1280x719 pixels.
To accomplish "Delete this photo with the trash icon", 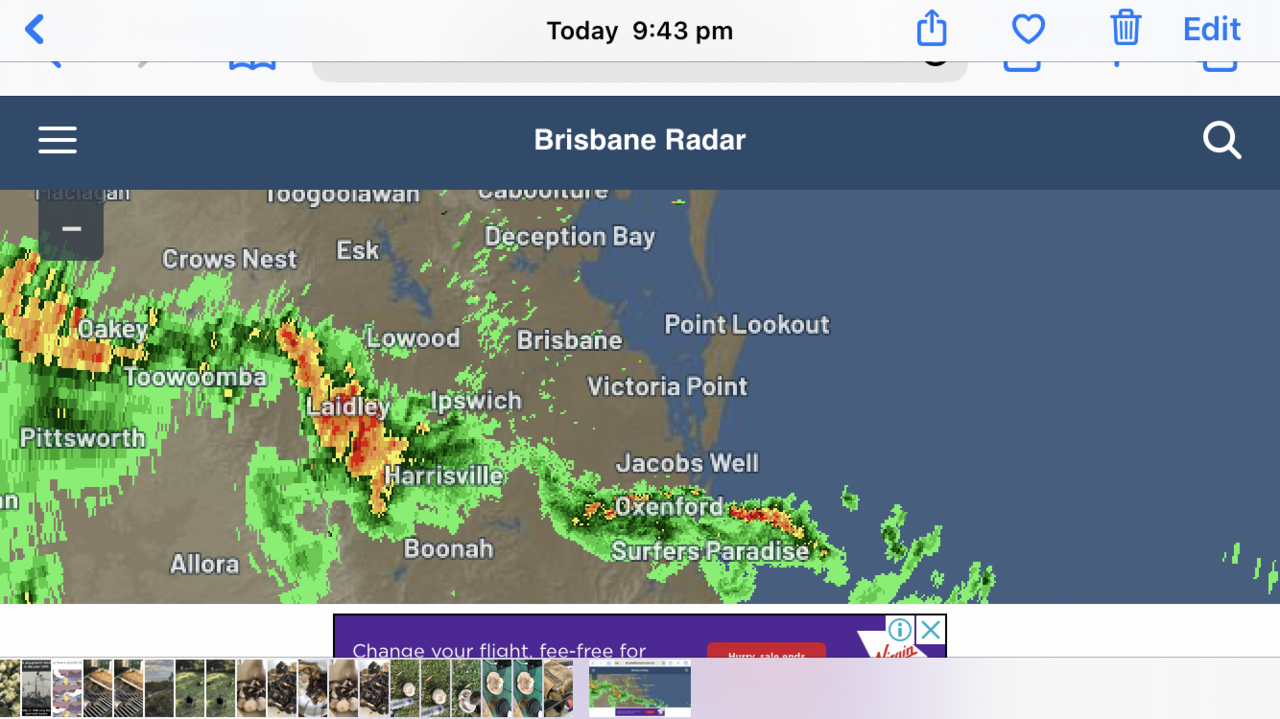I will coord(1125,28).
